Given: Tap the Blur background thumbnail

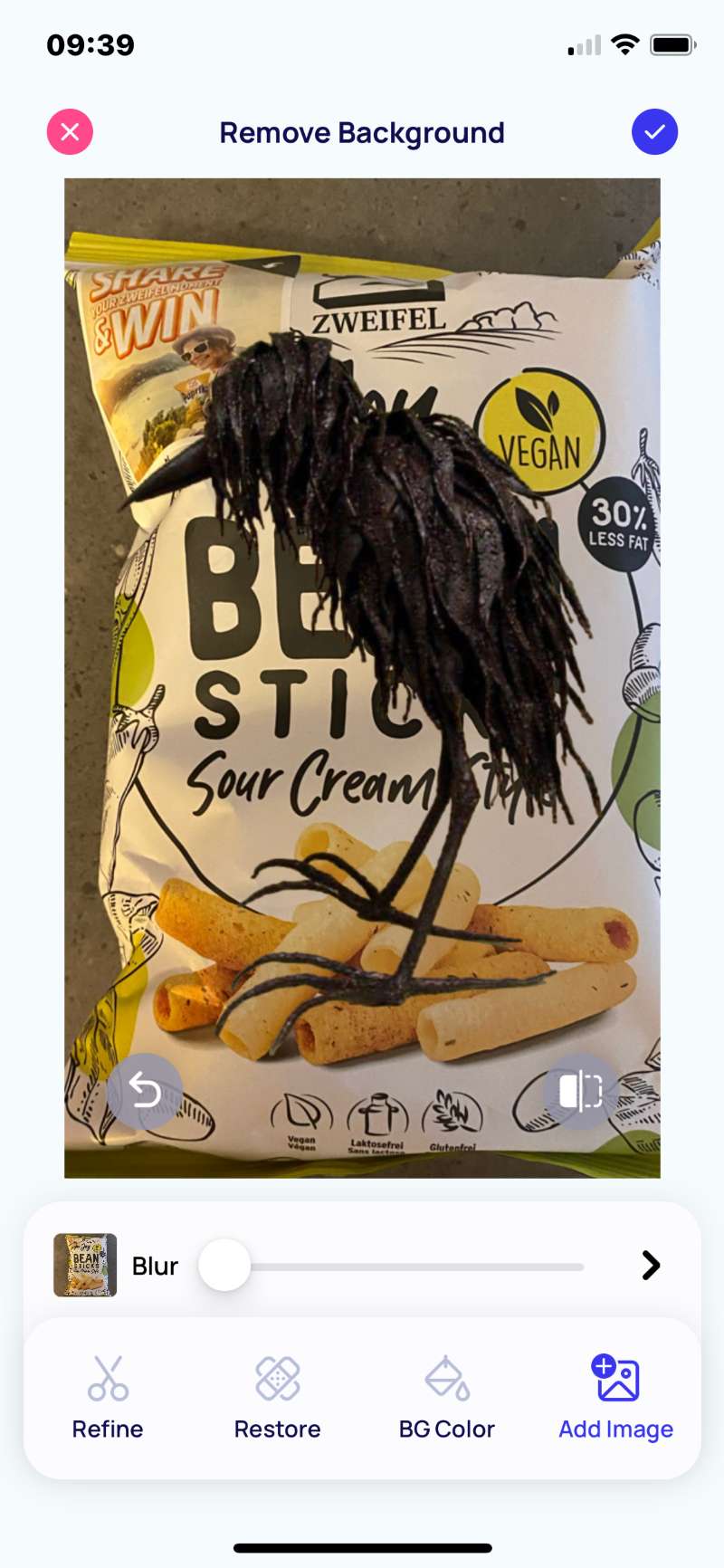Looking at the screenshot, I should coord(85,1265).
